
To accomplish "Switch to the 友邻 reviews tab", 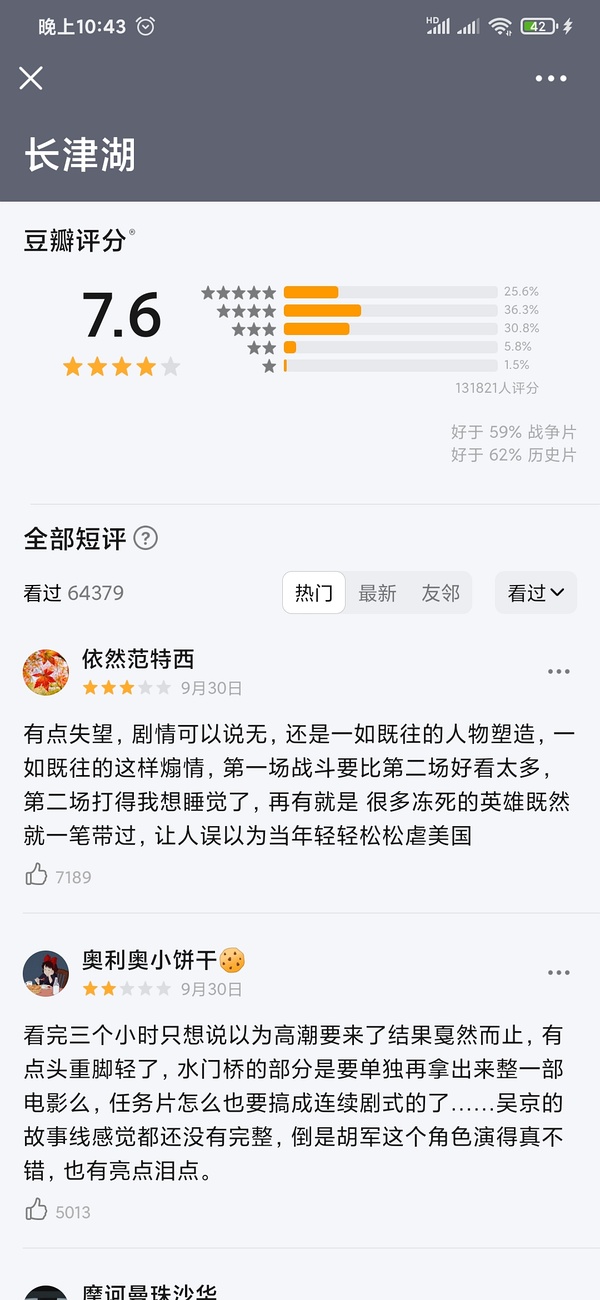I will pos(440,593).
